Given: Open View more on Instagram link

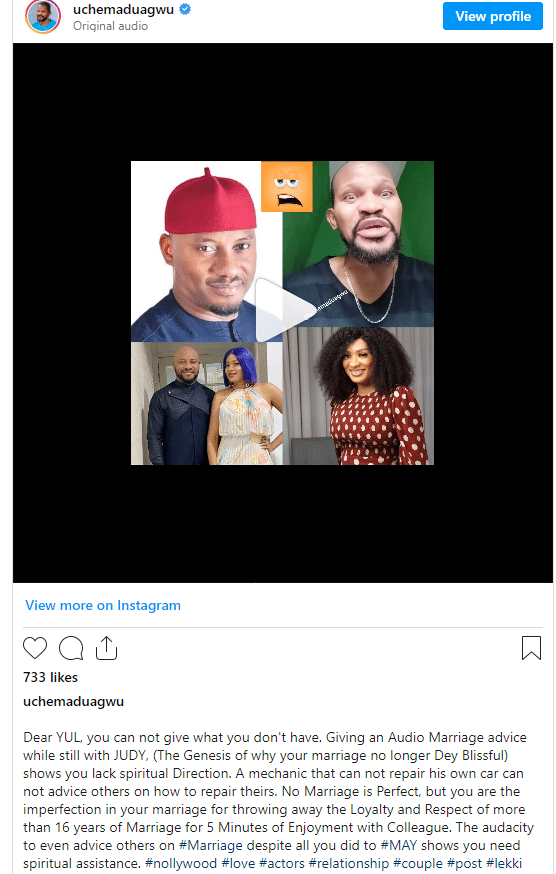Looking at the screenshot, I should (103, 605).
